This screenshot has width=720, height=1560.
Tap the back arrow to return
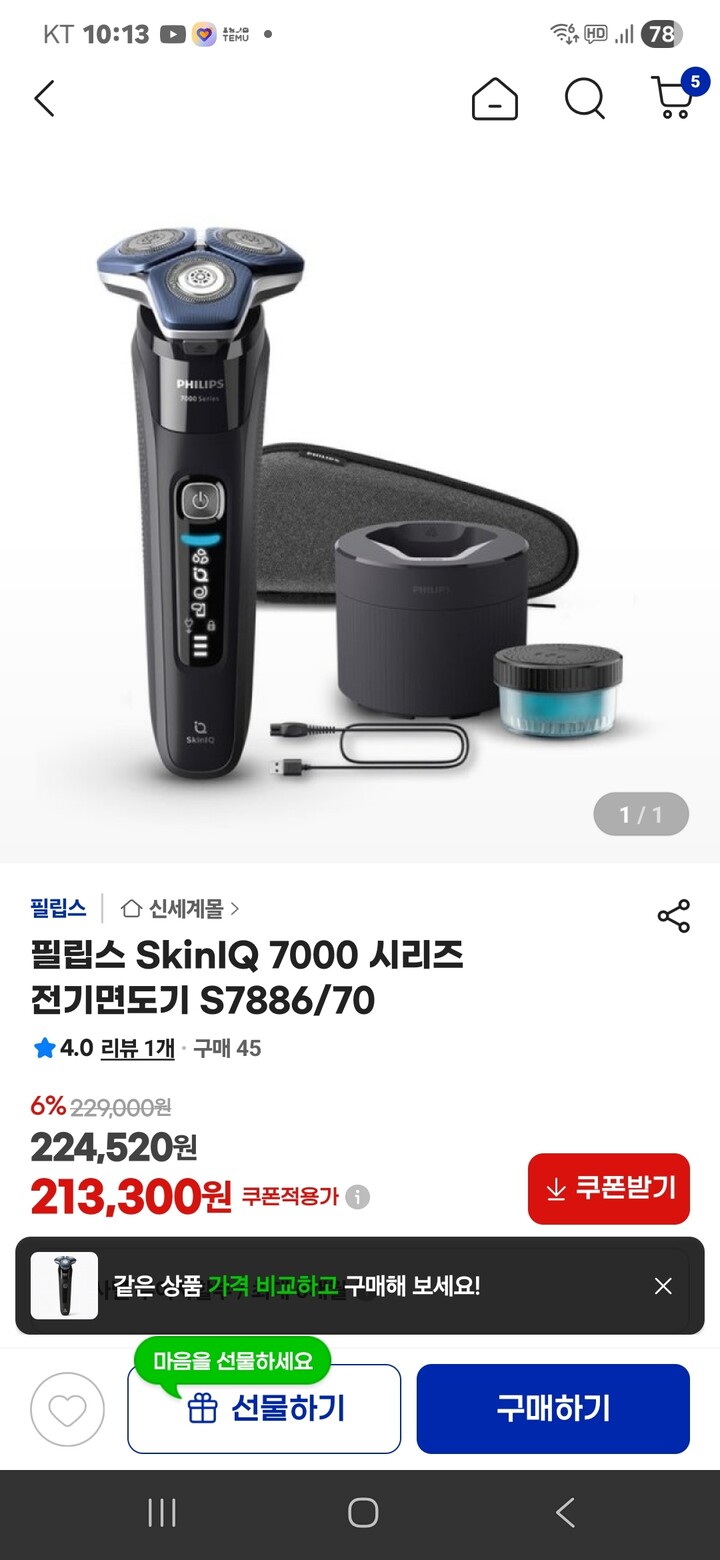coord(44,99)
